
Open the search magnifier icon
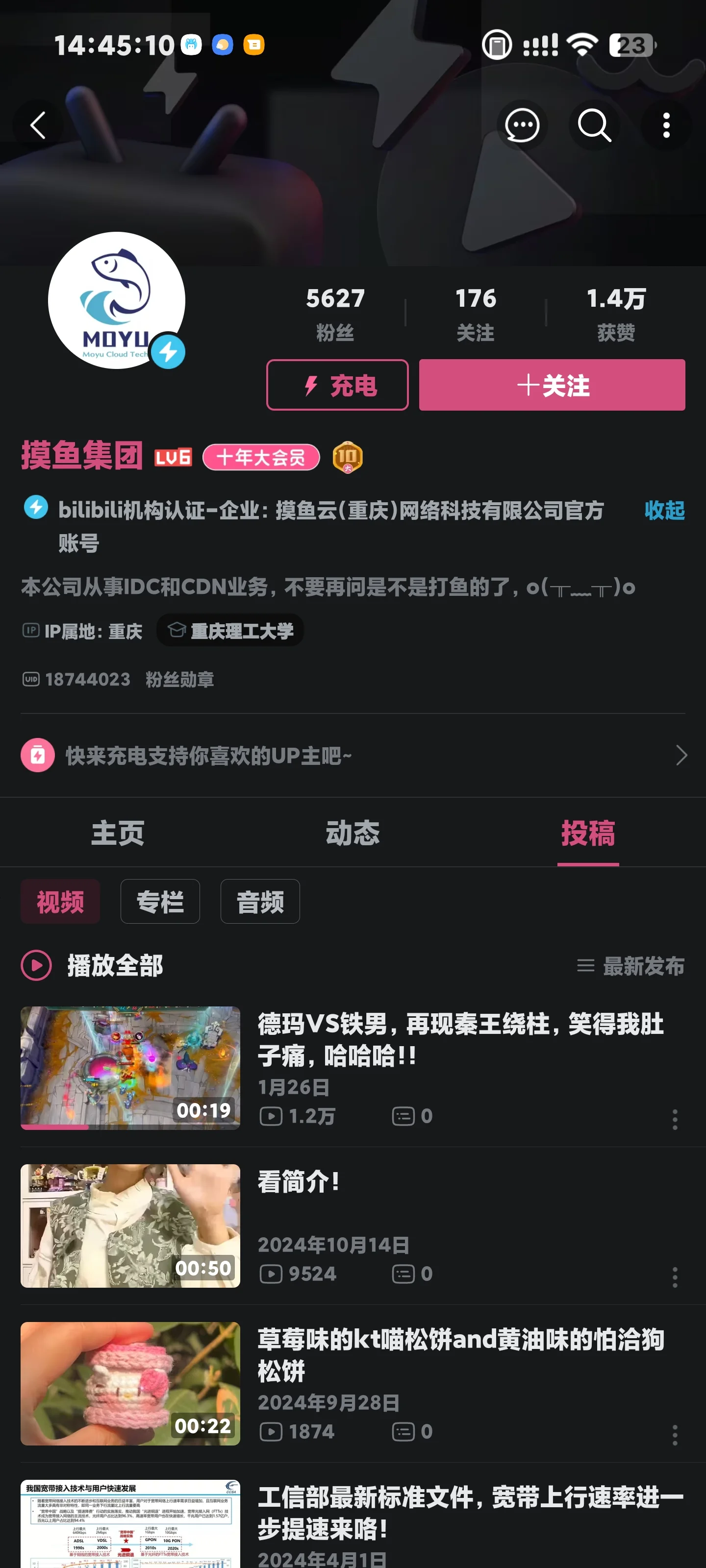[594, 126]
